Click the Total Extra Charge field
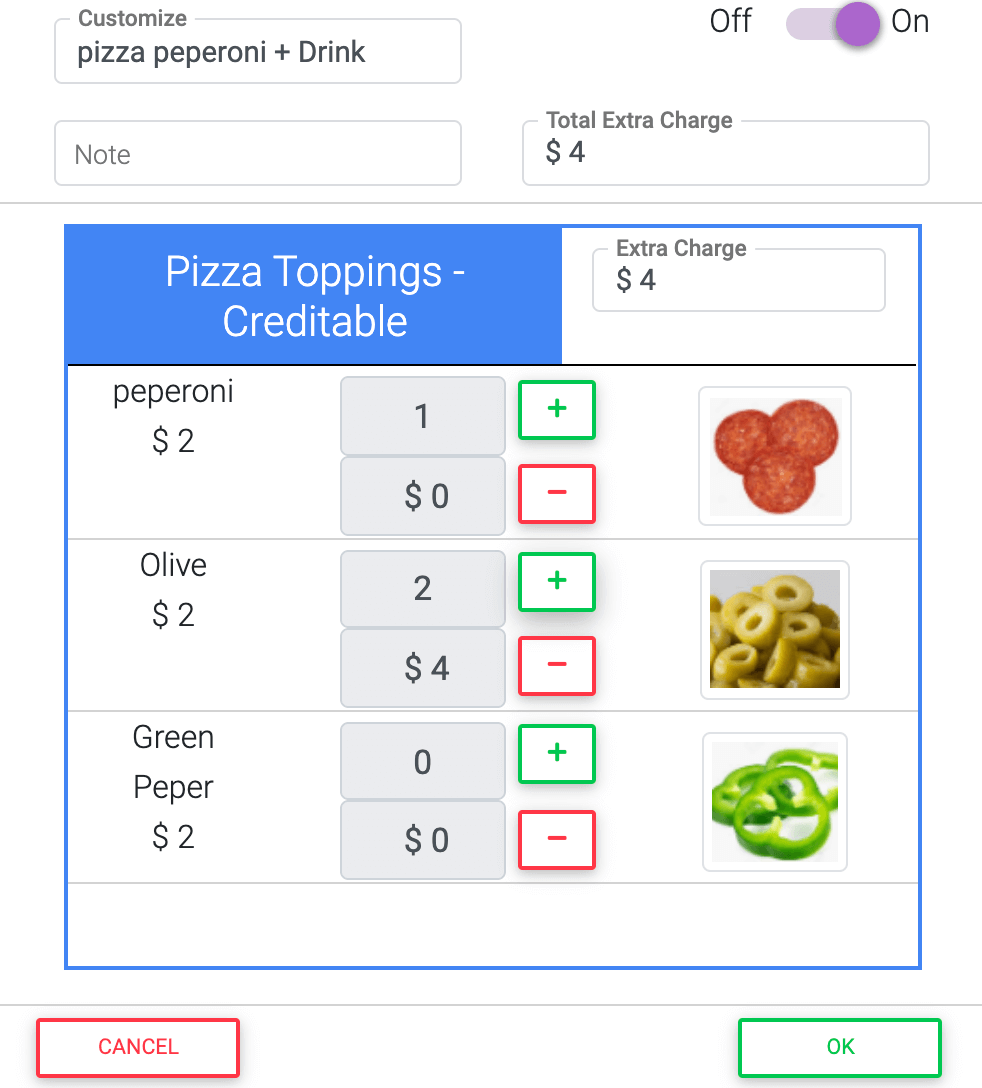Image resolution: width=982 pixels, height=1088 pixels. pos(725,153)
